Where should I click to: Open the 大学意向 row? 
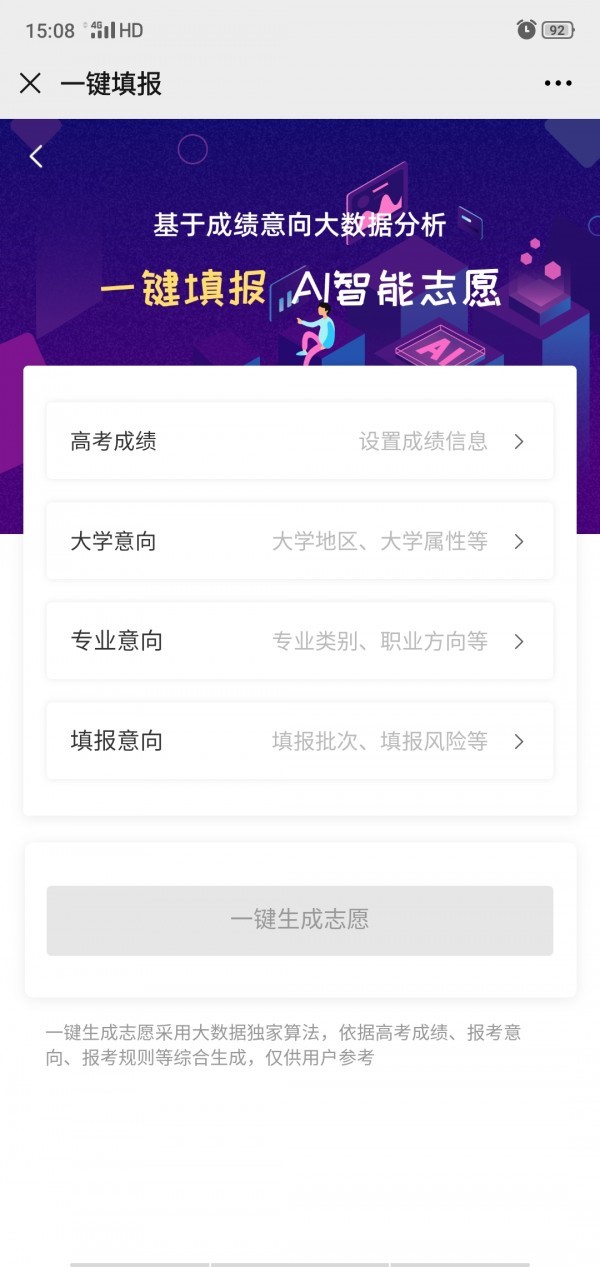coord(299,541)
